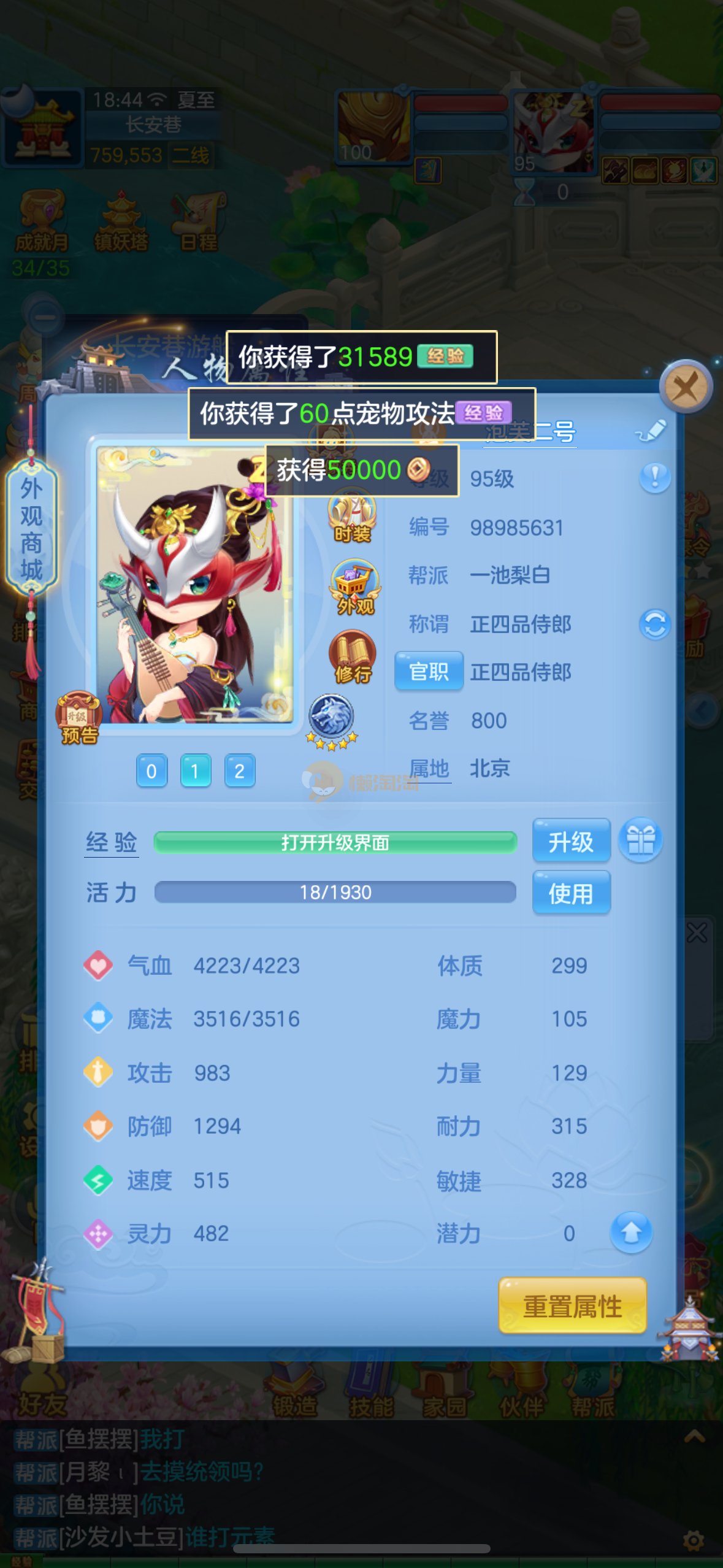723x1568 pixels.
Task: Tap the 重置属性 reset attributes button
Action: 572,1306
